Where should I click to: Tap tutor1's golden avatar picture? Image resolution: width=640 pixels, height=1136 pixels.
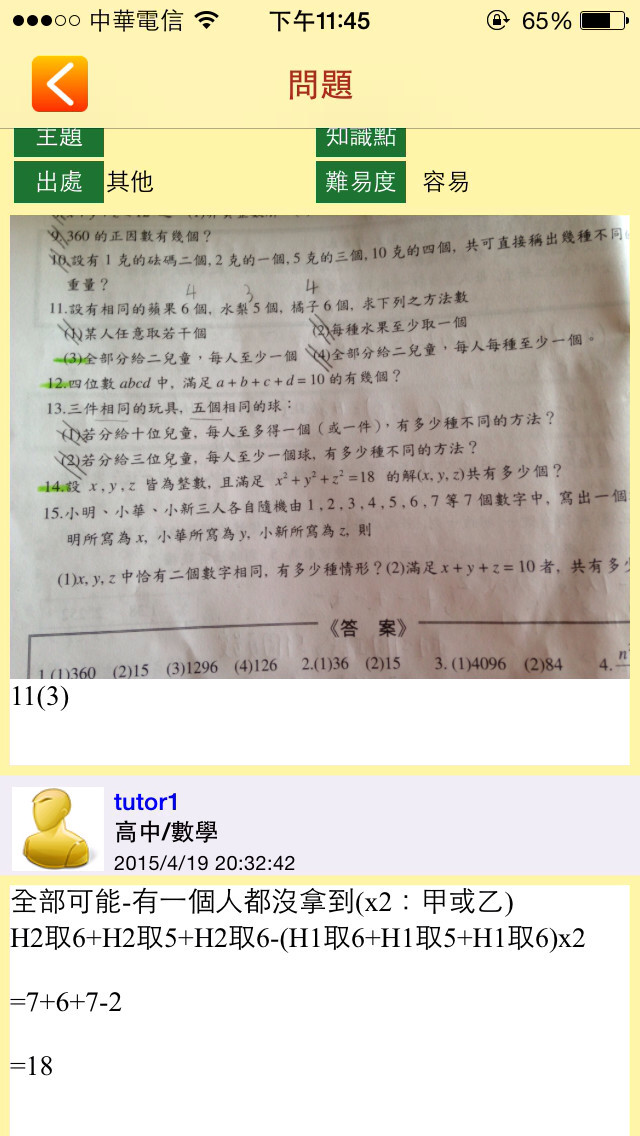58,828
